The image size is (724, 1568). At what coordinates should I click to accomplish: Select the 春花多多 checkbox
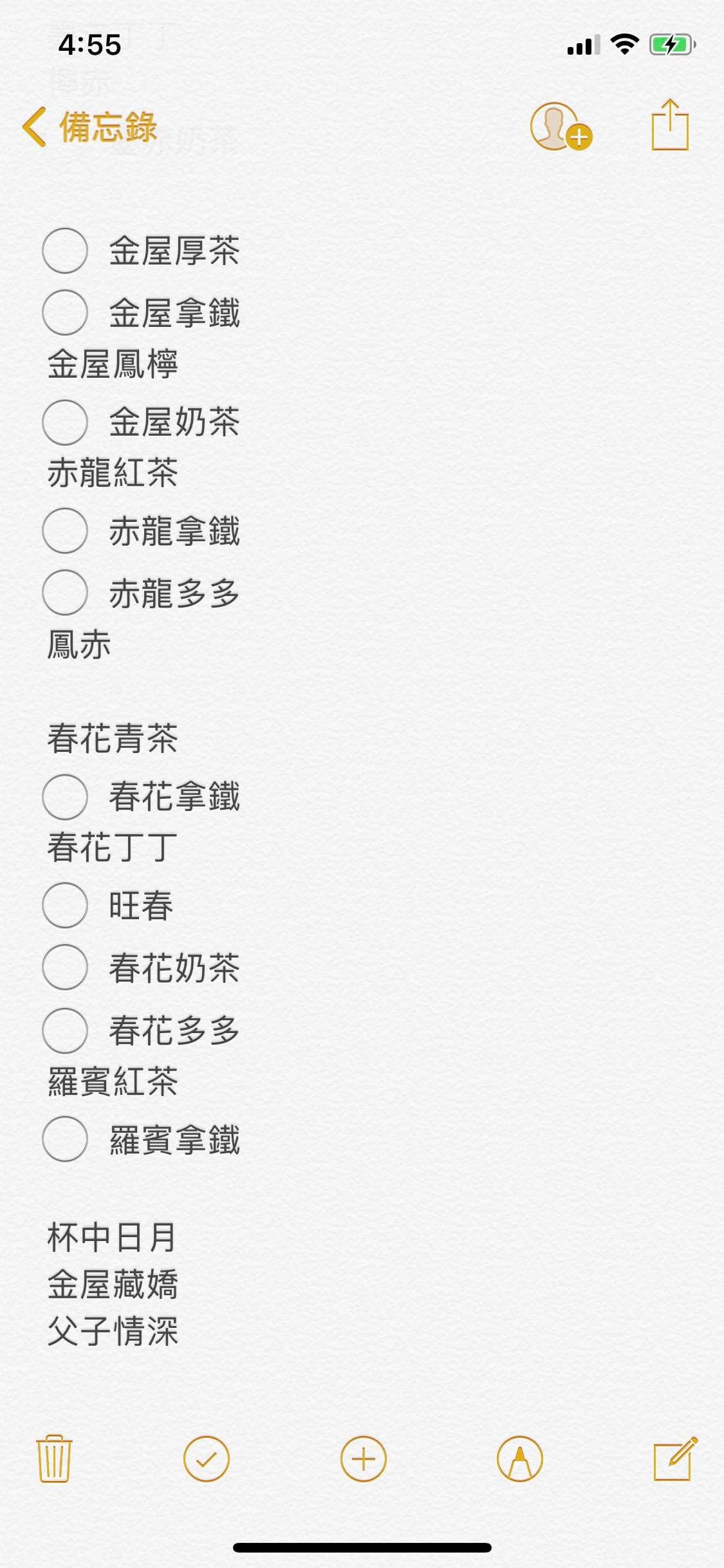tap(65, 1030)
